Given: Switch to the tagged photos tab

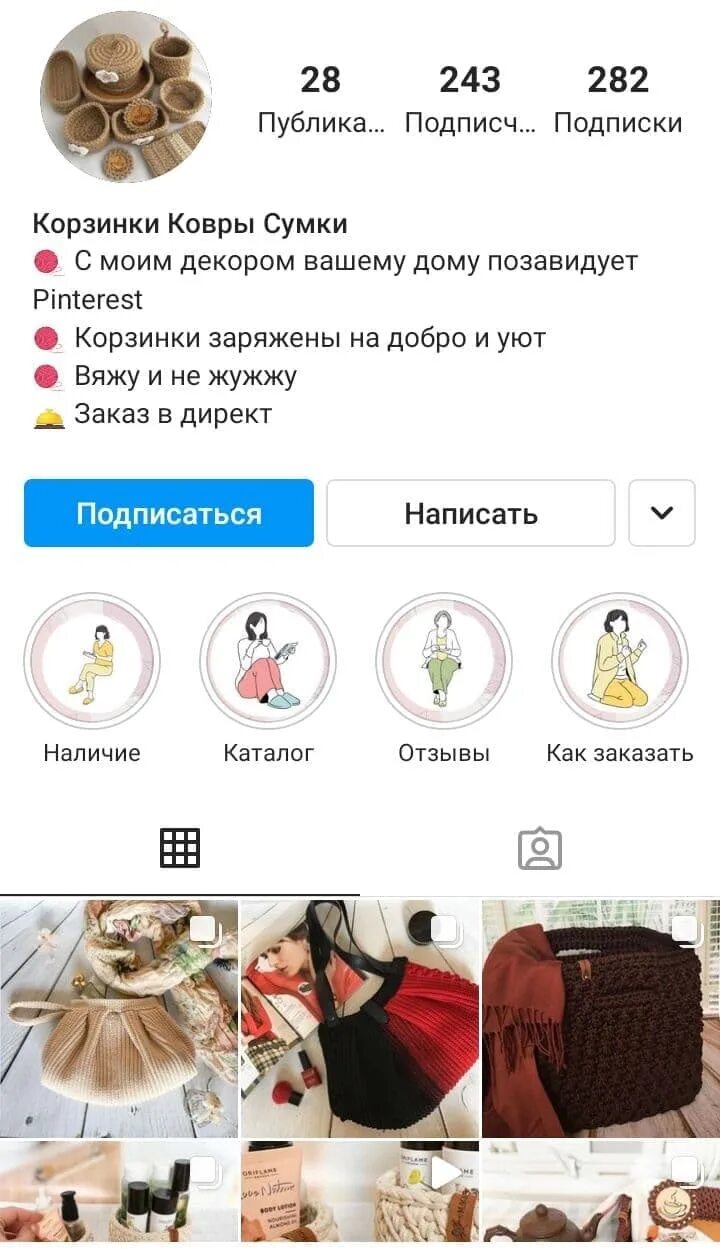Looking at the screenshot, I should 540,849.
